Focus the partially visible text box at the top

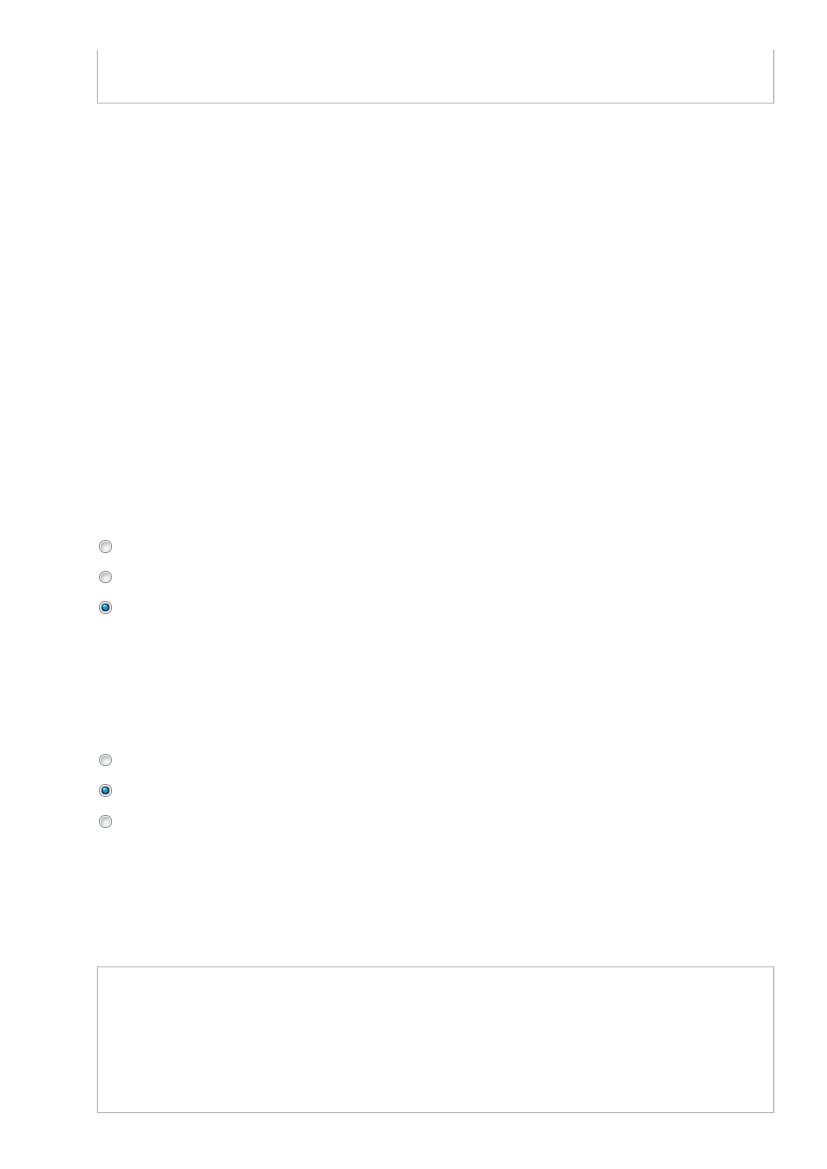(435, 76)
